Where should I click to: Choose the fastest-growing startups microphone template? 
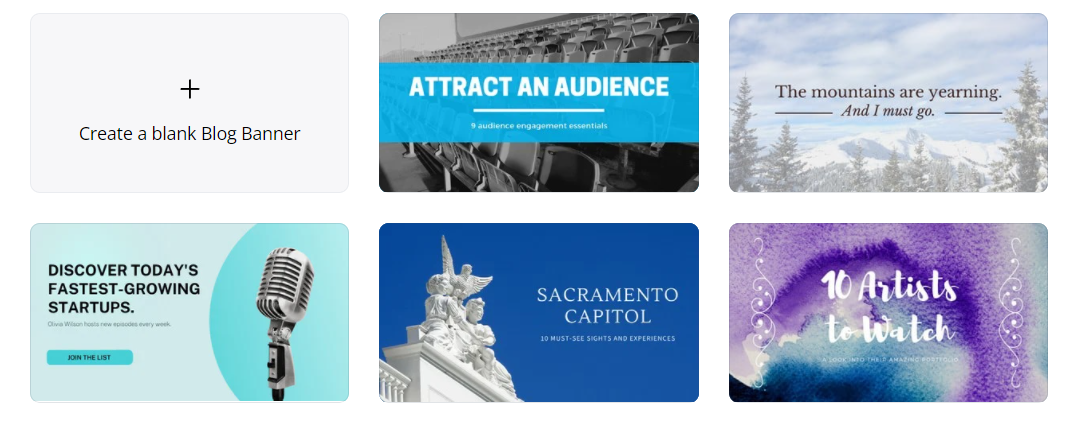click(189, 312)
